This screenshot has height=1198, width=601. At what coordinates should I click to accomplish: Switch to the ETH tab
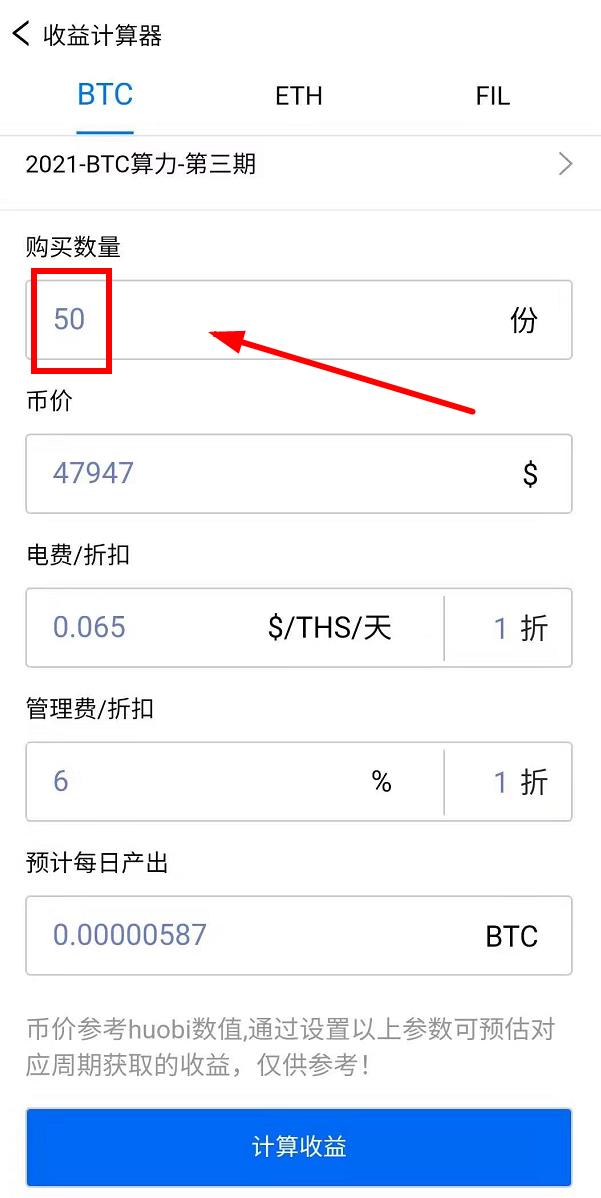[299, 96]
